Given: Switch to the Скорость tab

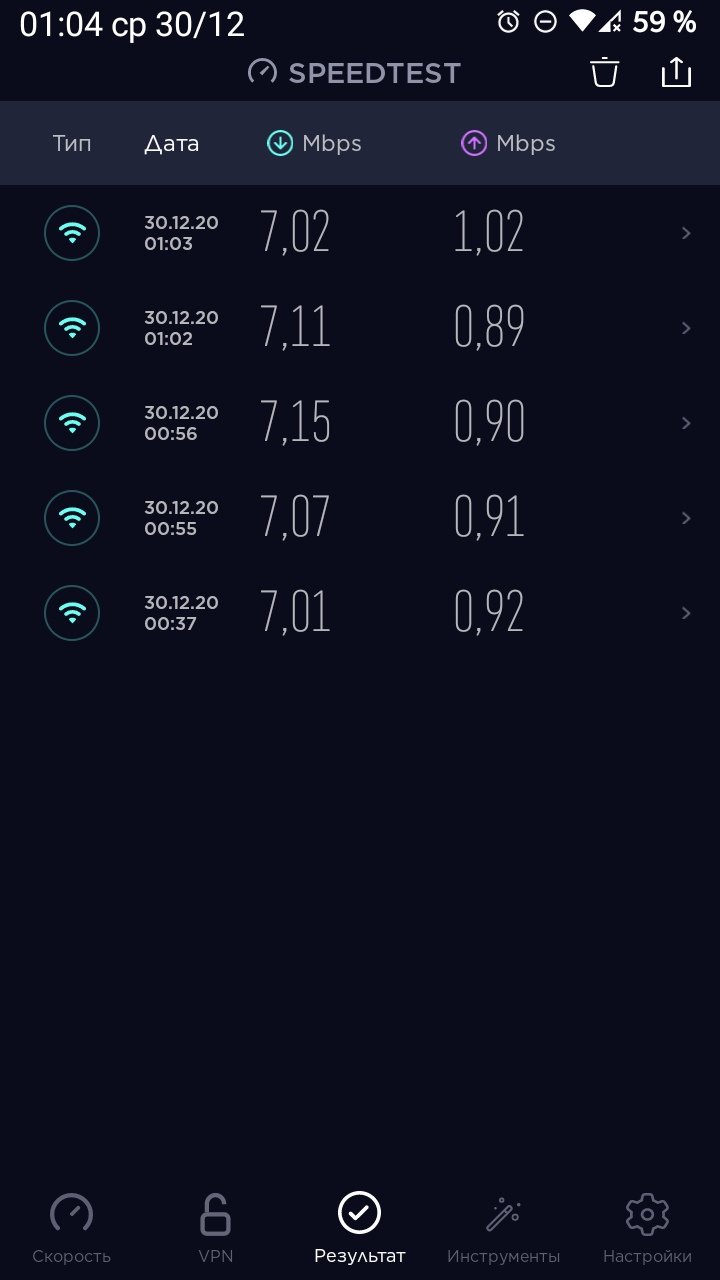Looking at the screenshot, I should coord(72,1229).
